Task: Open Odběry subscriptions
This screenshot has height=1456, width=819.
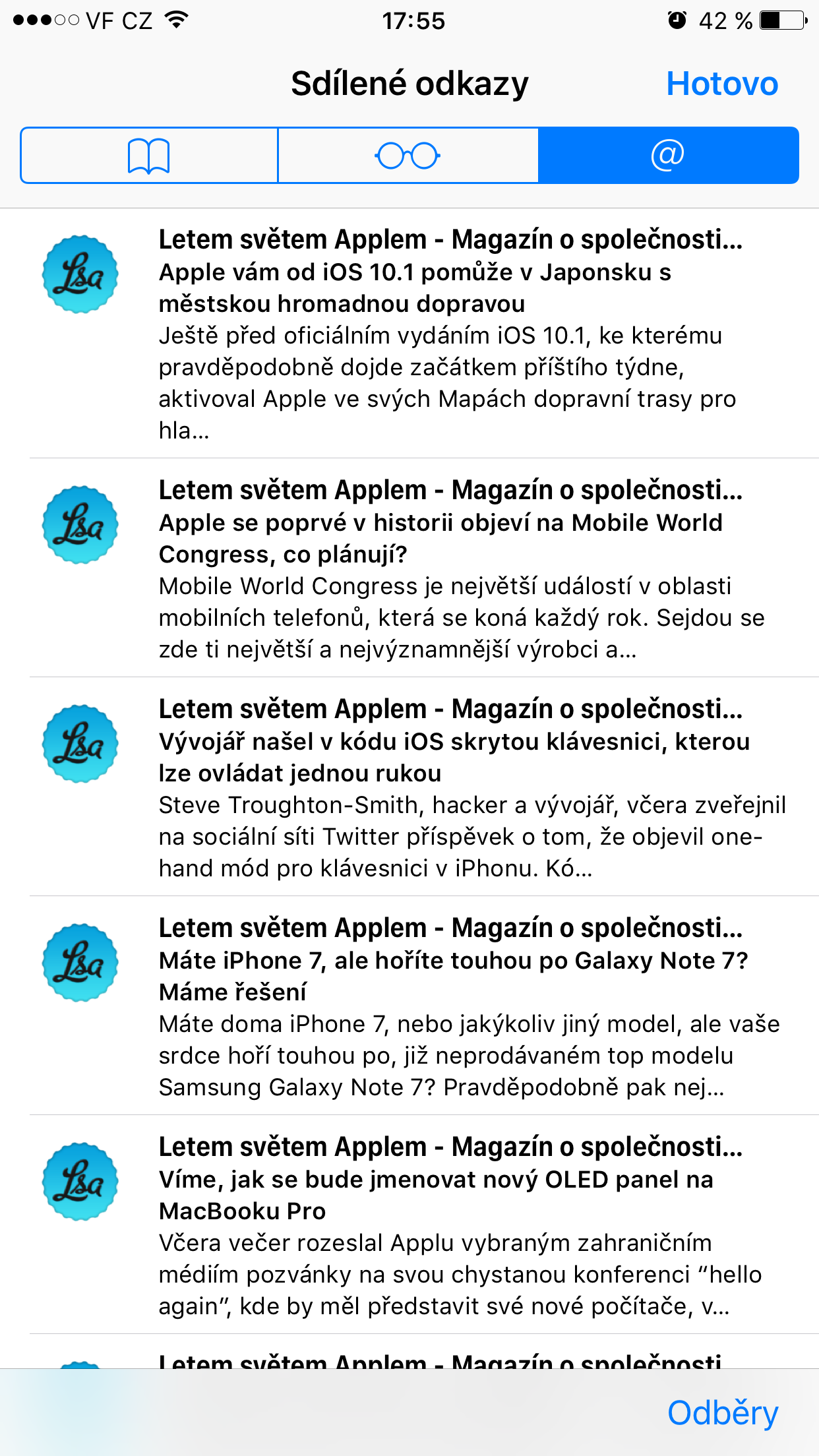Action: pyautogui.click(x=723, y=1413)
